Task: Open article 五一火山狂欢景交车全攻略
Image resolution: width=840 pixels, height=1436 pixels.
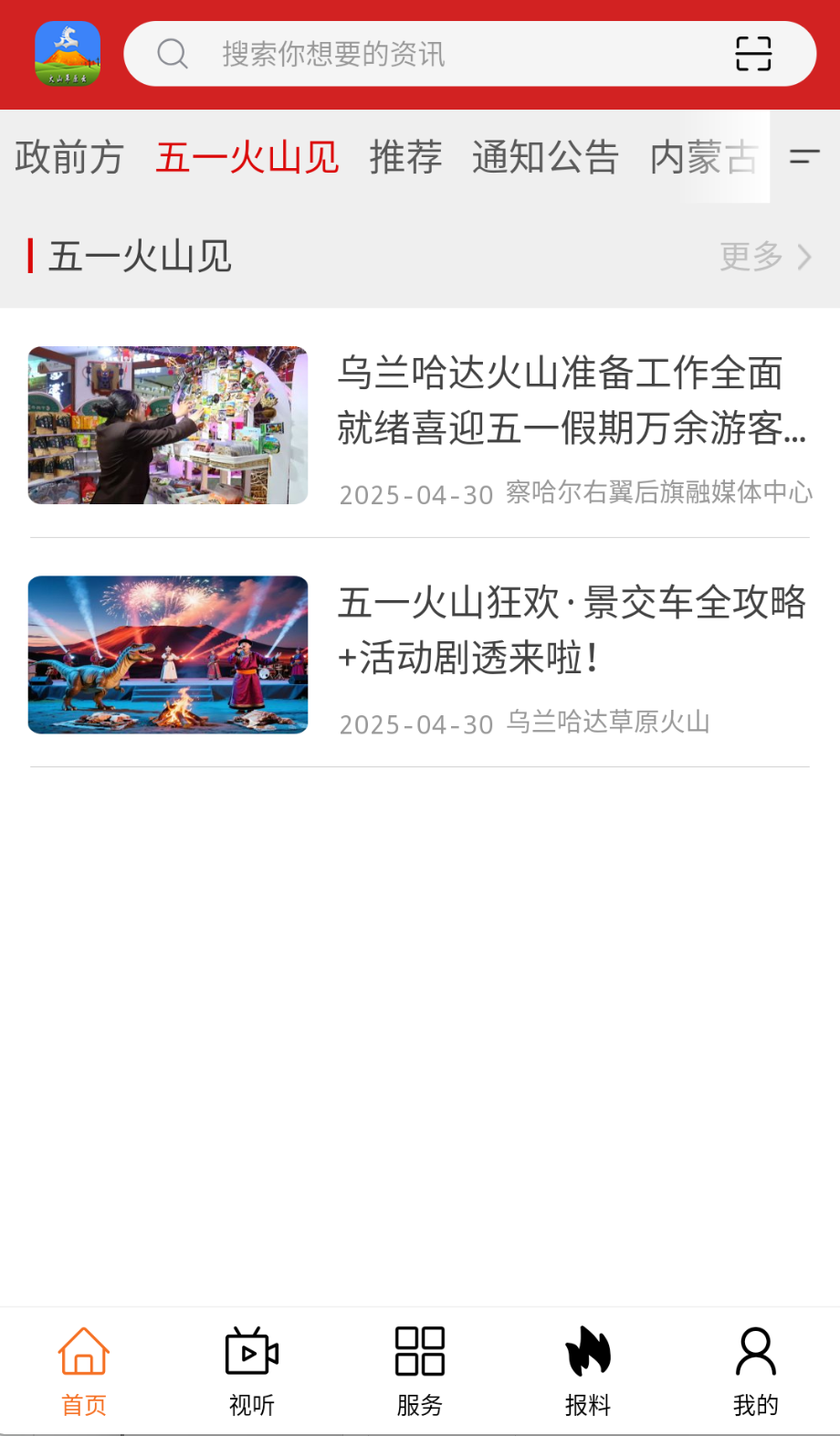Action: 572,628
